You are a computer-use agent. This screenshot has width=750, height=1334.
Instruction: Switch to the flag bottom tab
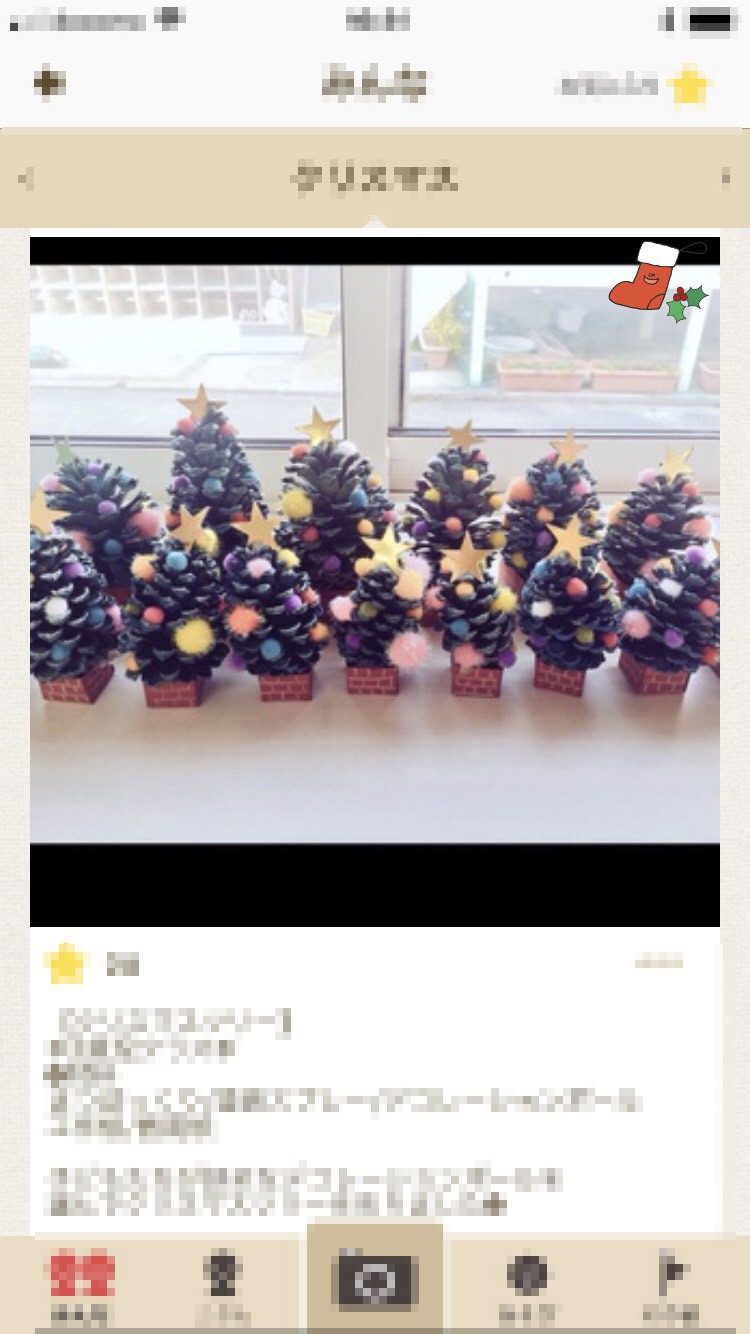(671, 1282)
